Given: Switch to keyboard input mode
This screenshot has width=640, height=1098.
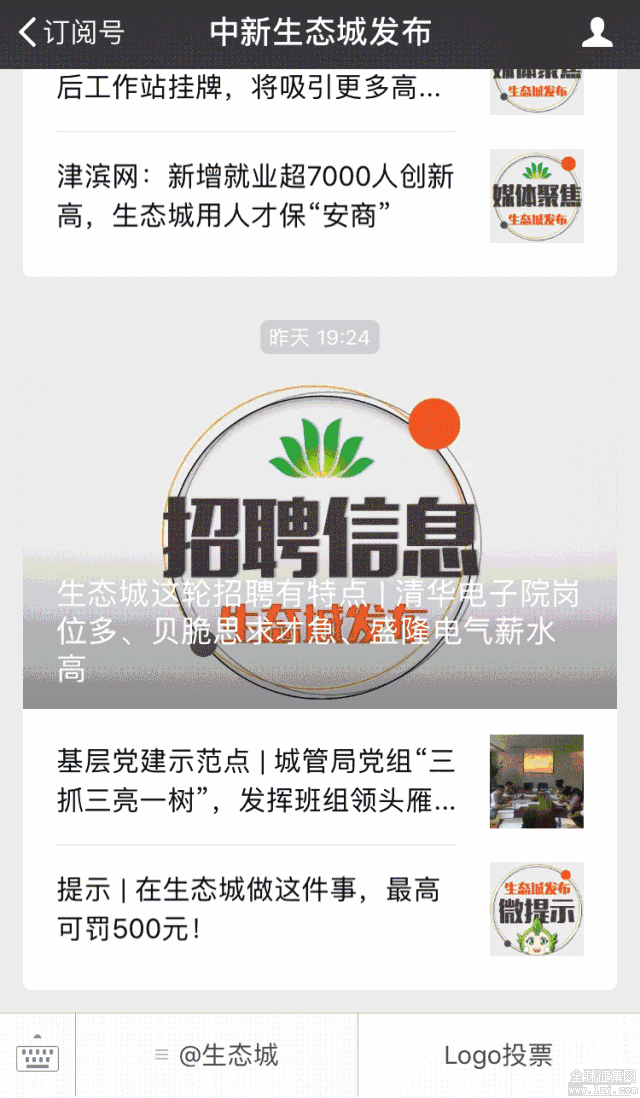Looking at the screenshot, I should pyautogui.click(x=38, y=1055).
